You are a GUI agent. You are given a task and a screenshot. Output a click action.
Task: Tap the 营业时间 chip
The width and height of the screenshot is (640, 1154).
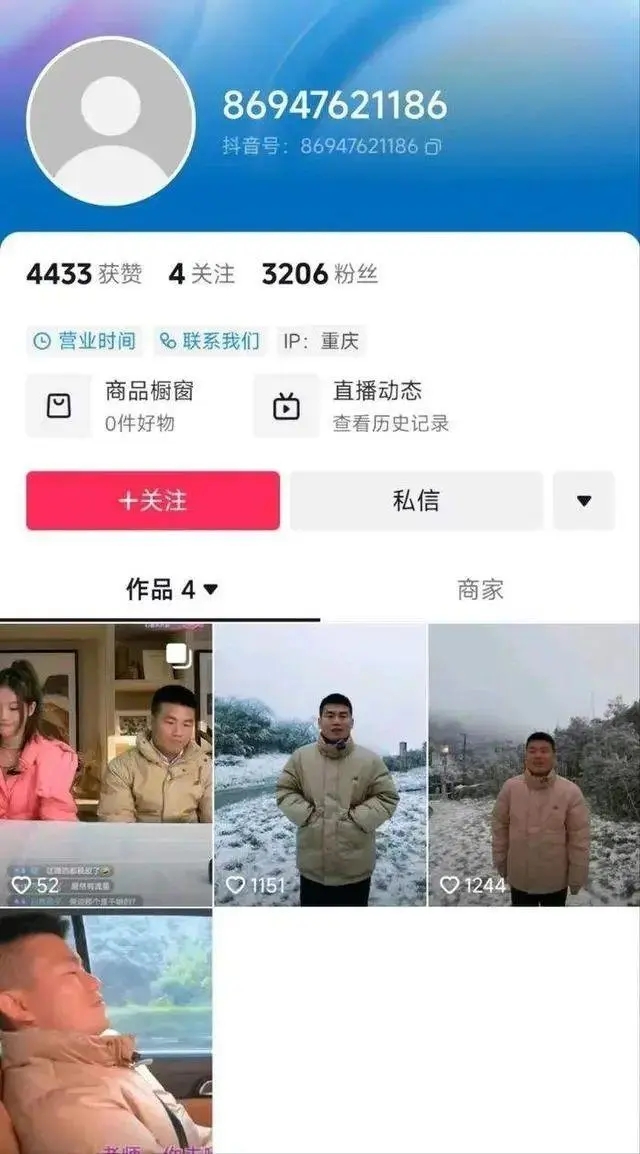tap(85, 341)
